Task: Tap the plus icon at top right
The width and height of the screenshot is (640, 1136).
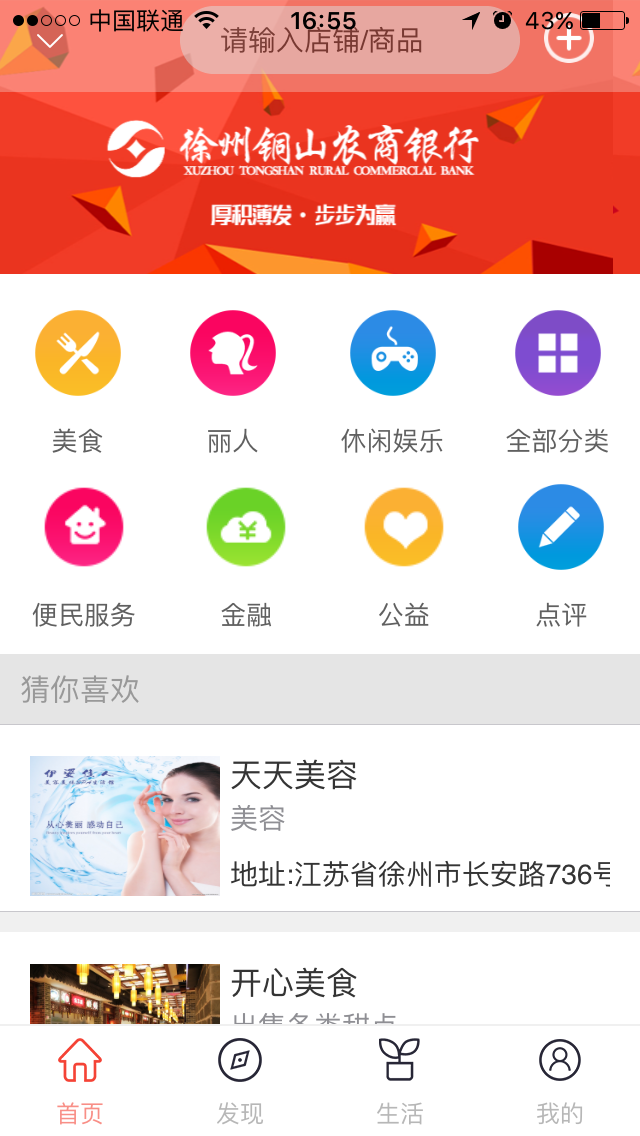Action: pos(568,39)
